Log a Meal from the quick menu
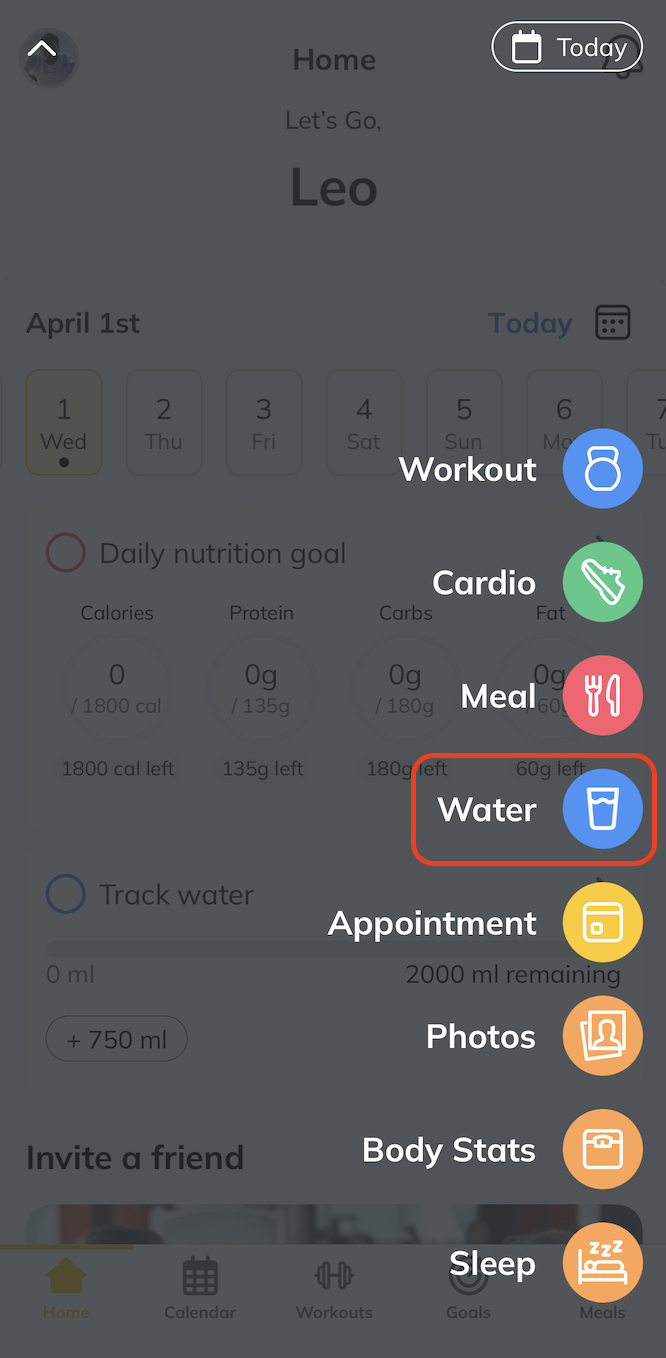The width and height of the screenshot is (666, 1358). pos(602,696)
